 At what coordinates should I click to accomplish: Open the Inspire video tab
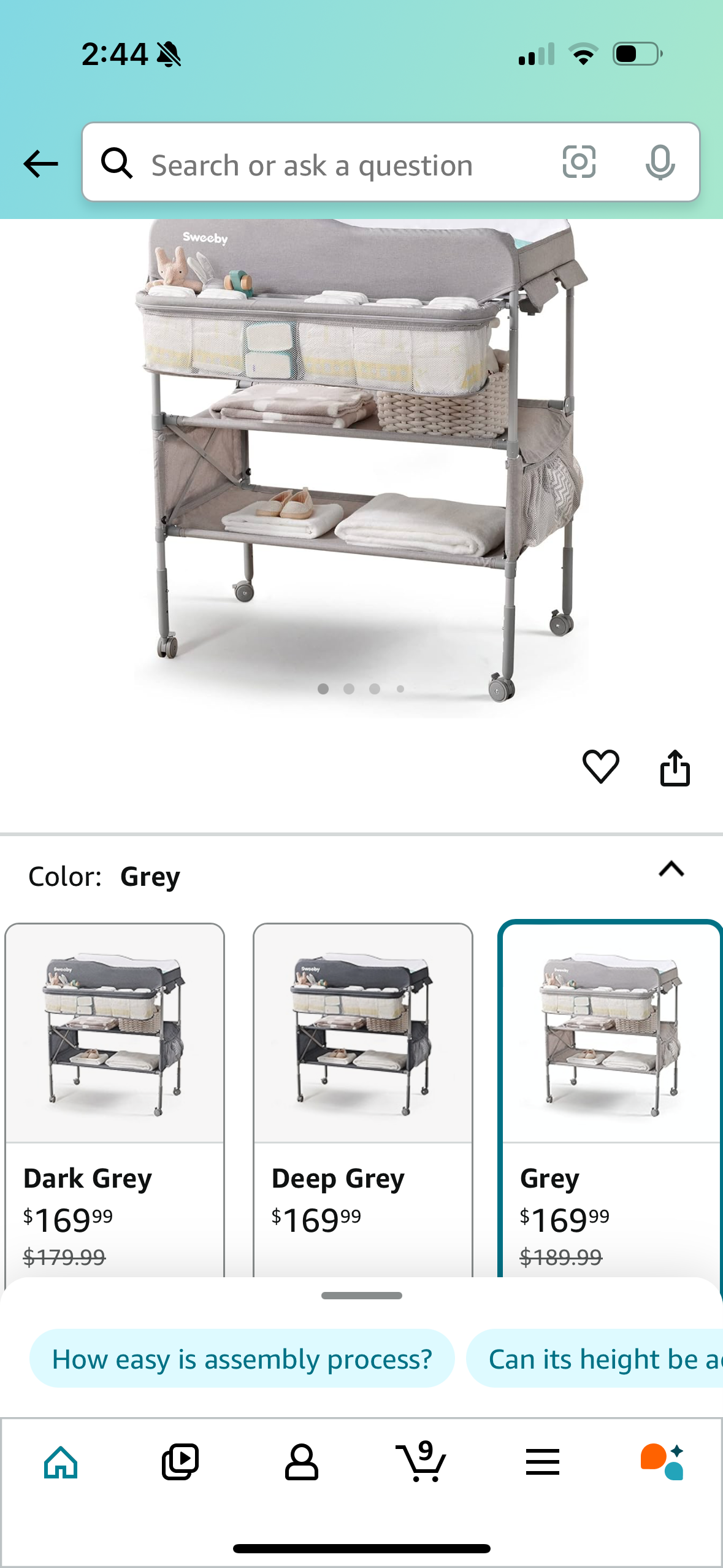click(x=180, y=1462)
